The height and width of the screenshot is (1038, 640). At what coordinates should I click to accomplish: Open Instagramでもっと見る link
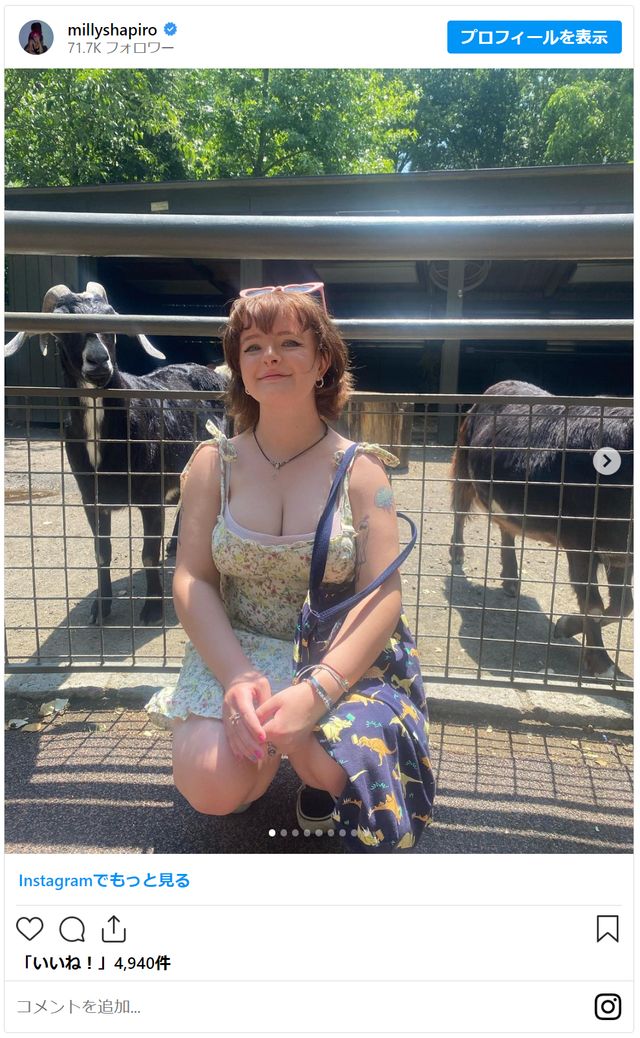104,880
